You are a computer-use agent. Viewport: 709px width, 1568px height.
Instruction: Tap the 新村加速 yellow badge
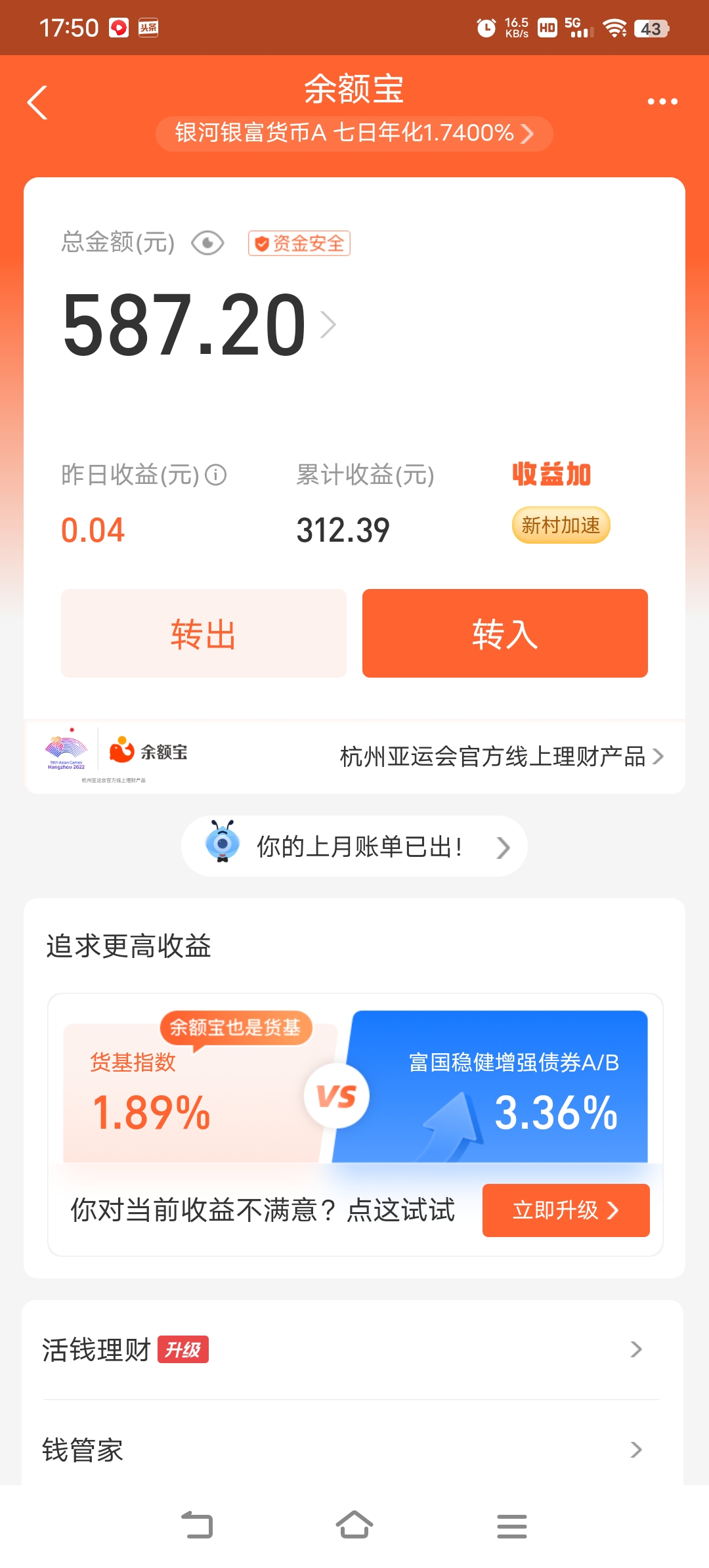click(x=561, y=525)
